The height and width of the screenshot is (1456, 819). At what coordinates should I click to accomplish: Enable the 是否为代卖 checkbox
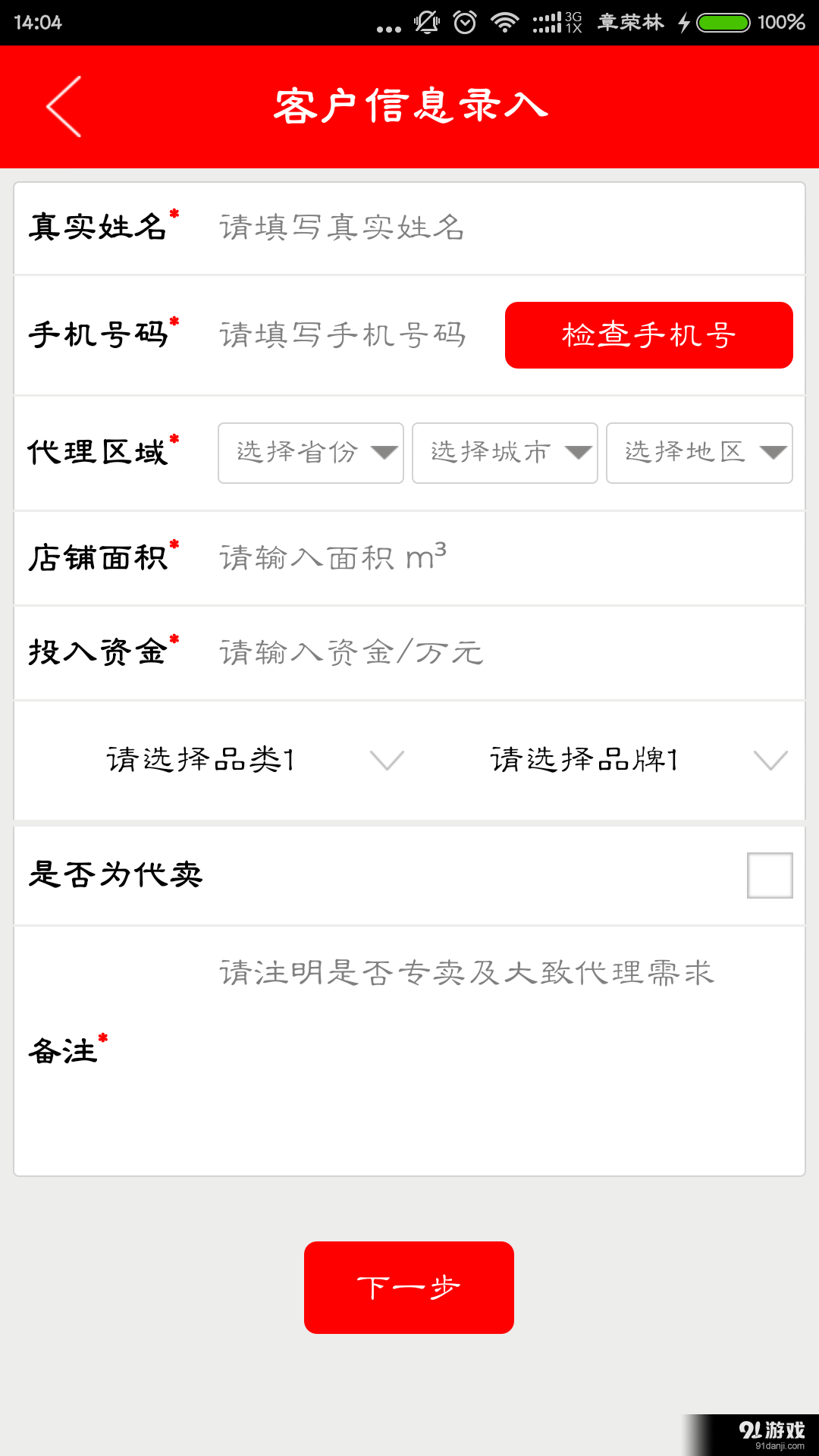pos(769,874)
